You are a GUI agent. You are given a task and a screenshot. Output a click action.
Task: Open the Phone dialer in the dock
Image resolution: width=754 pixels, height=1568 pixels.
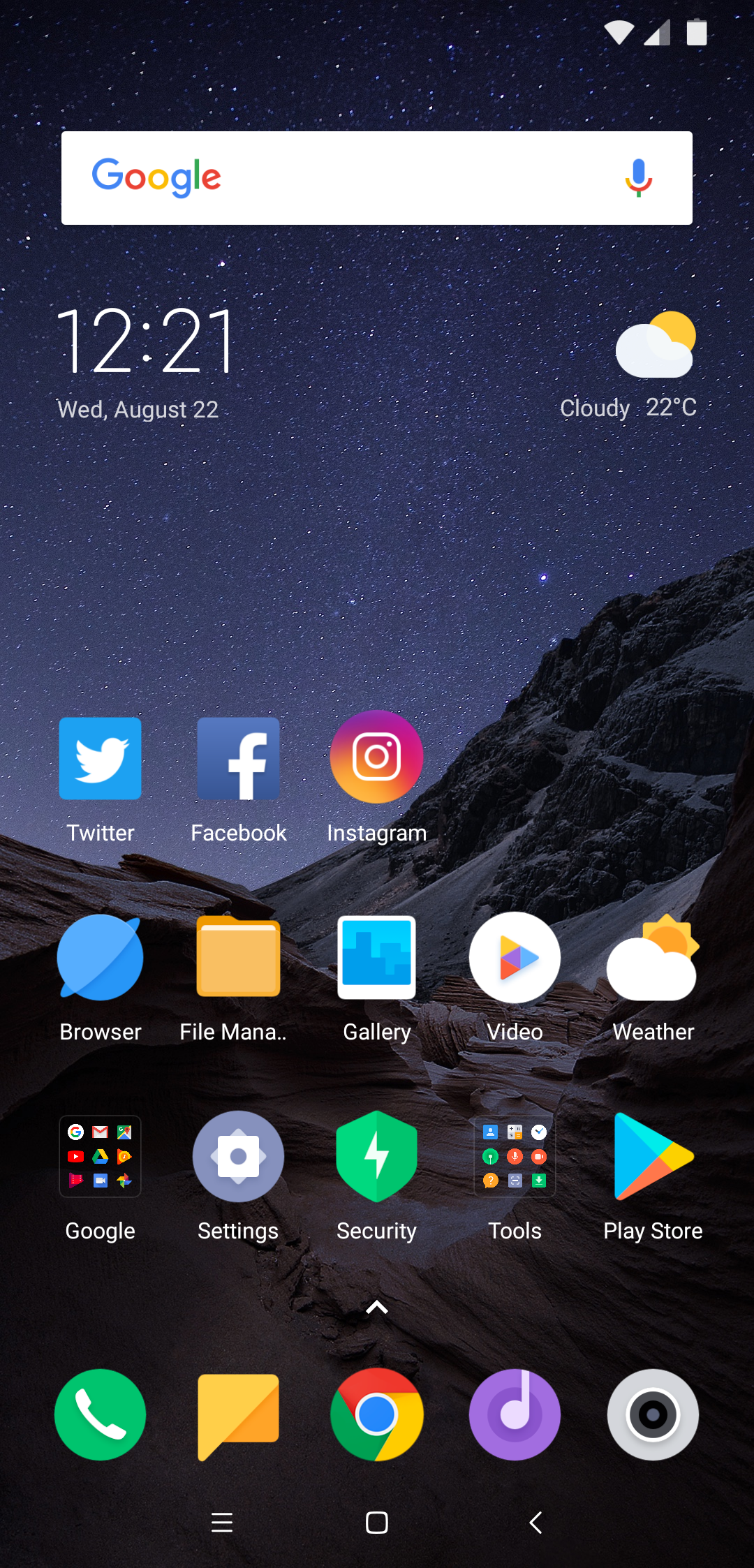[x=101, y=1414]
